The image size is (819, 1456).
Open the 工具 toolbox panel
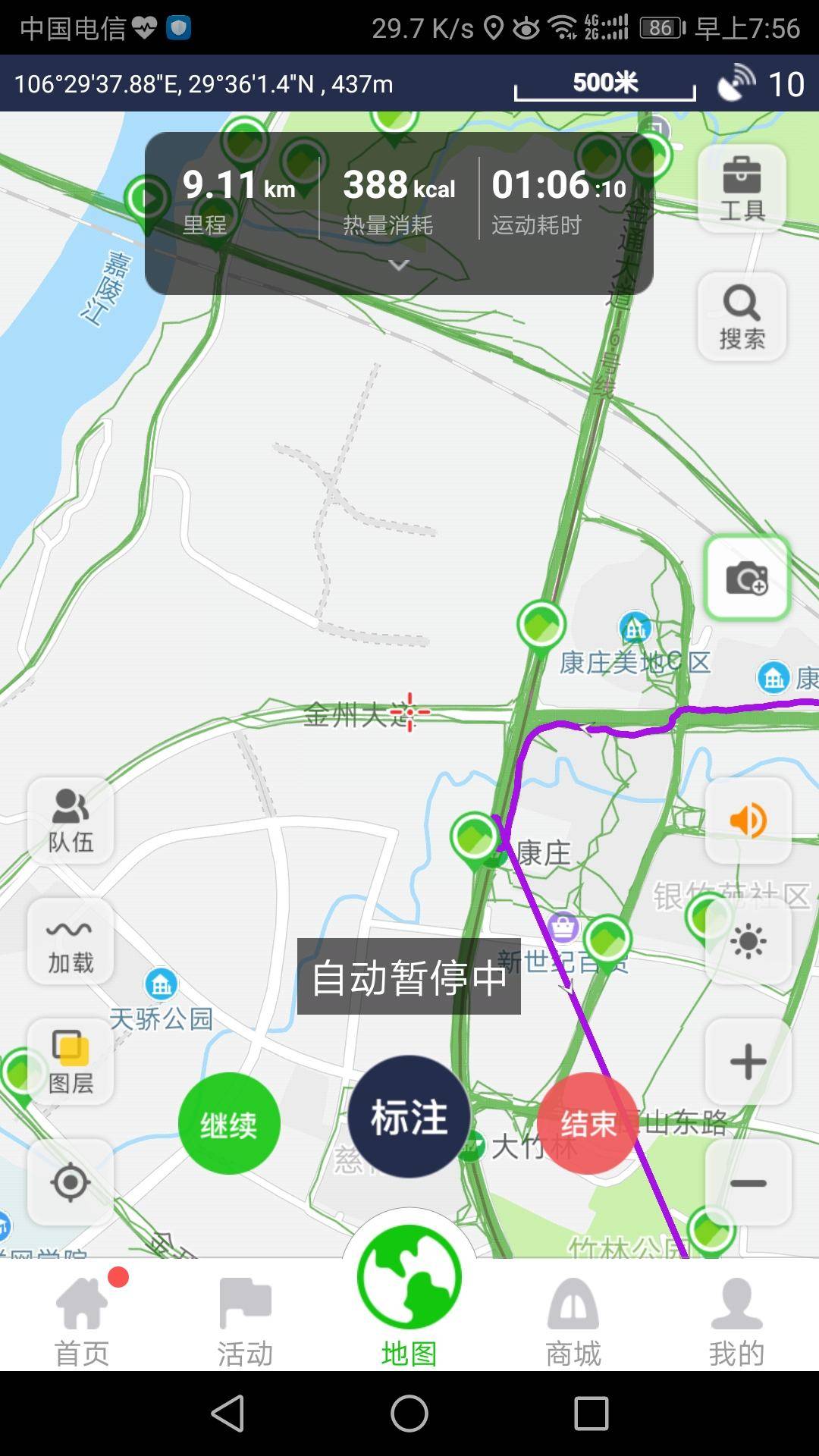(x=742, y=188)
